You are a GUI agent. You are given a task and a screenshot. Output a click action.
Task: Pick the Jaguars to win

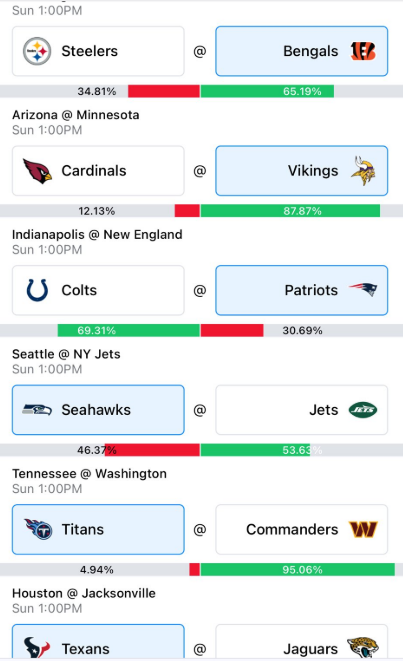click(301, 642)
